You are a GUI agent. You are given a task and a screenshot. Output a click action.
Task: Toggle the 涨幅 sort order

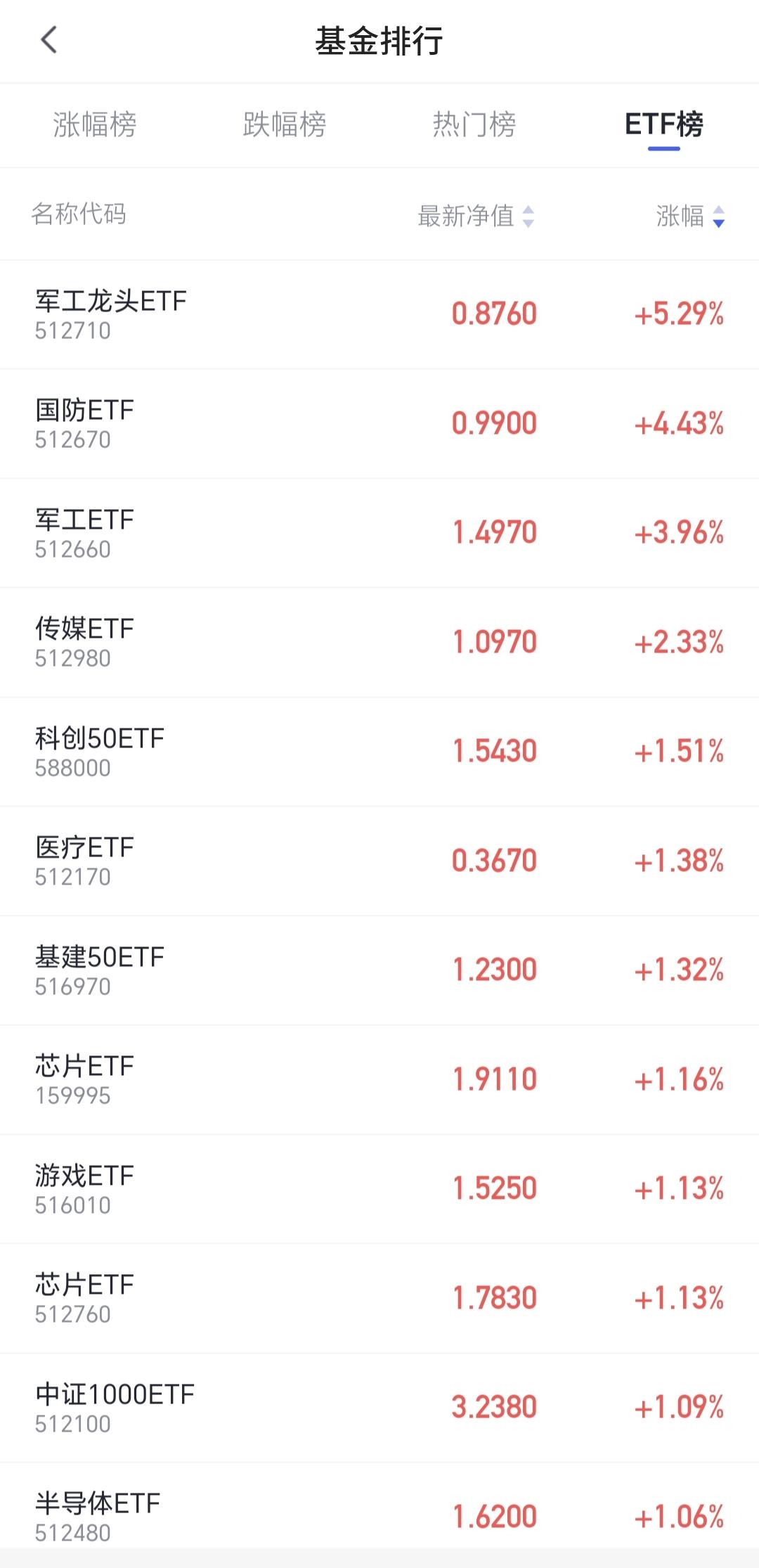pos(689,216)
